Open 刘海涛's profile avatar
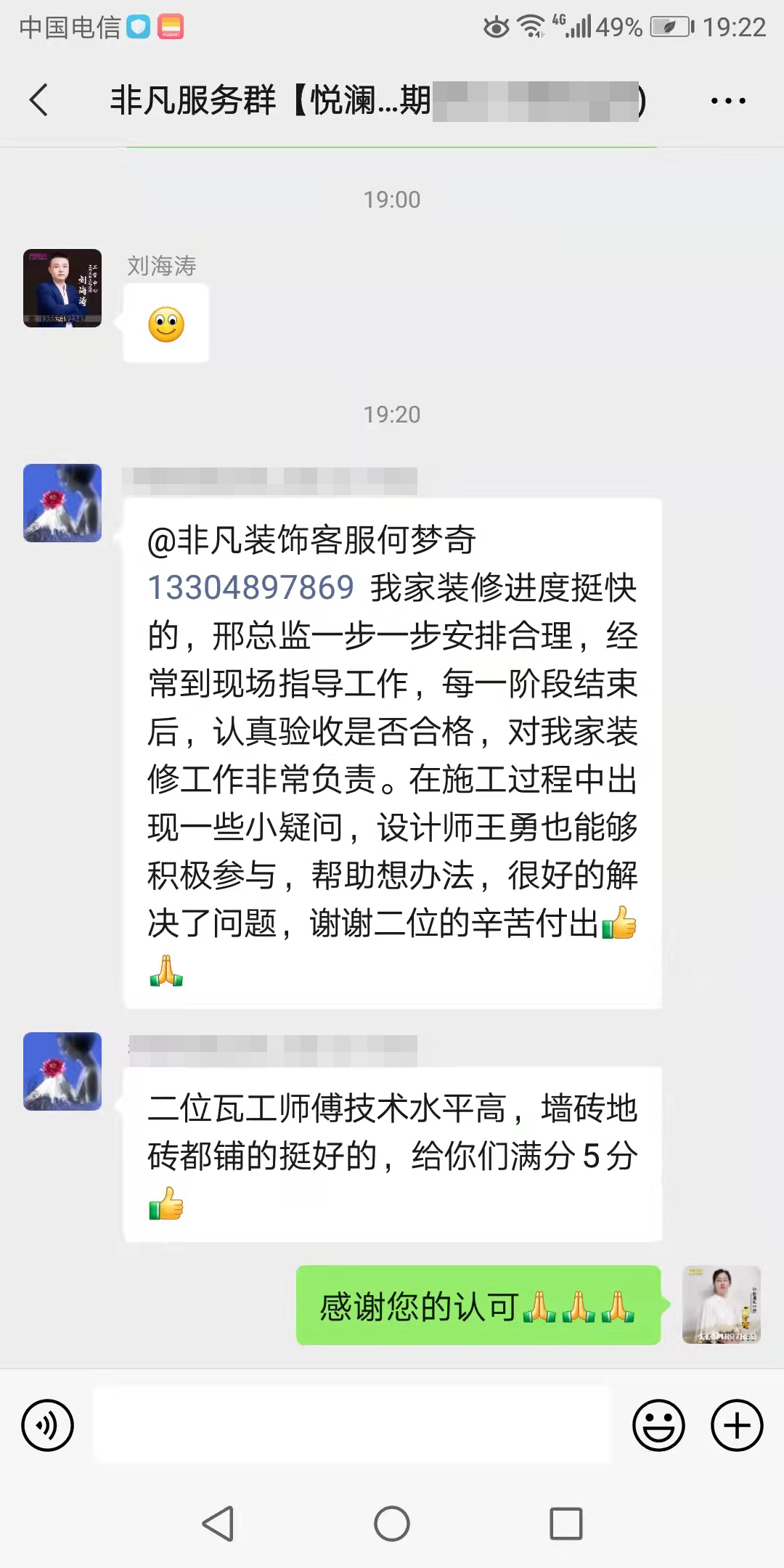Image resolution: width=784 pixels, height=1568 pixels. (62, 288)
